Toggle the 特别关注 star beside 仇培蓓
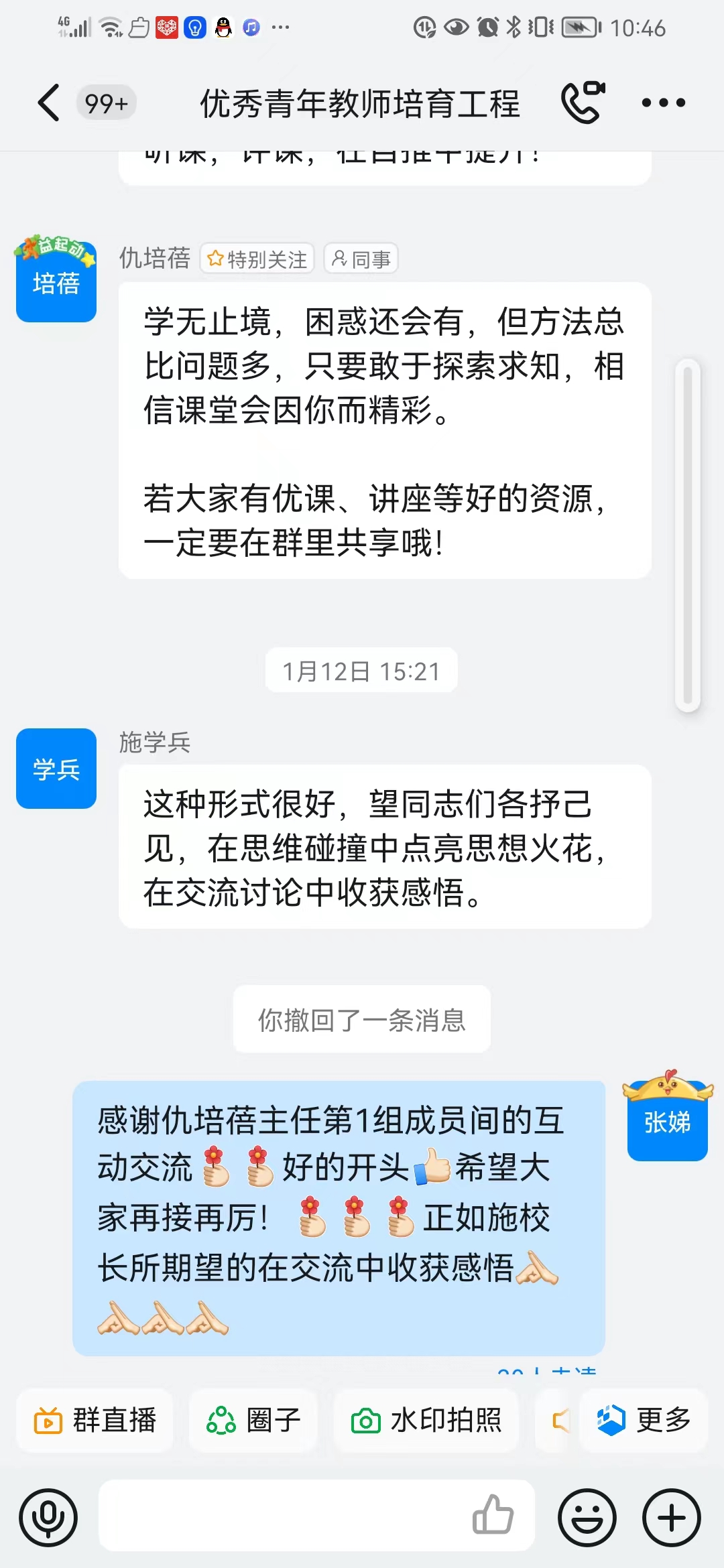 [x=257, y=258]
